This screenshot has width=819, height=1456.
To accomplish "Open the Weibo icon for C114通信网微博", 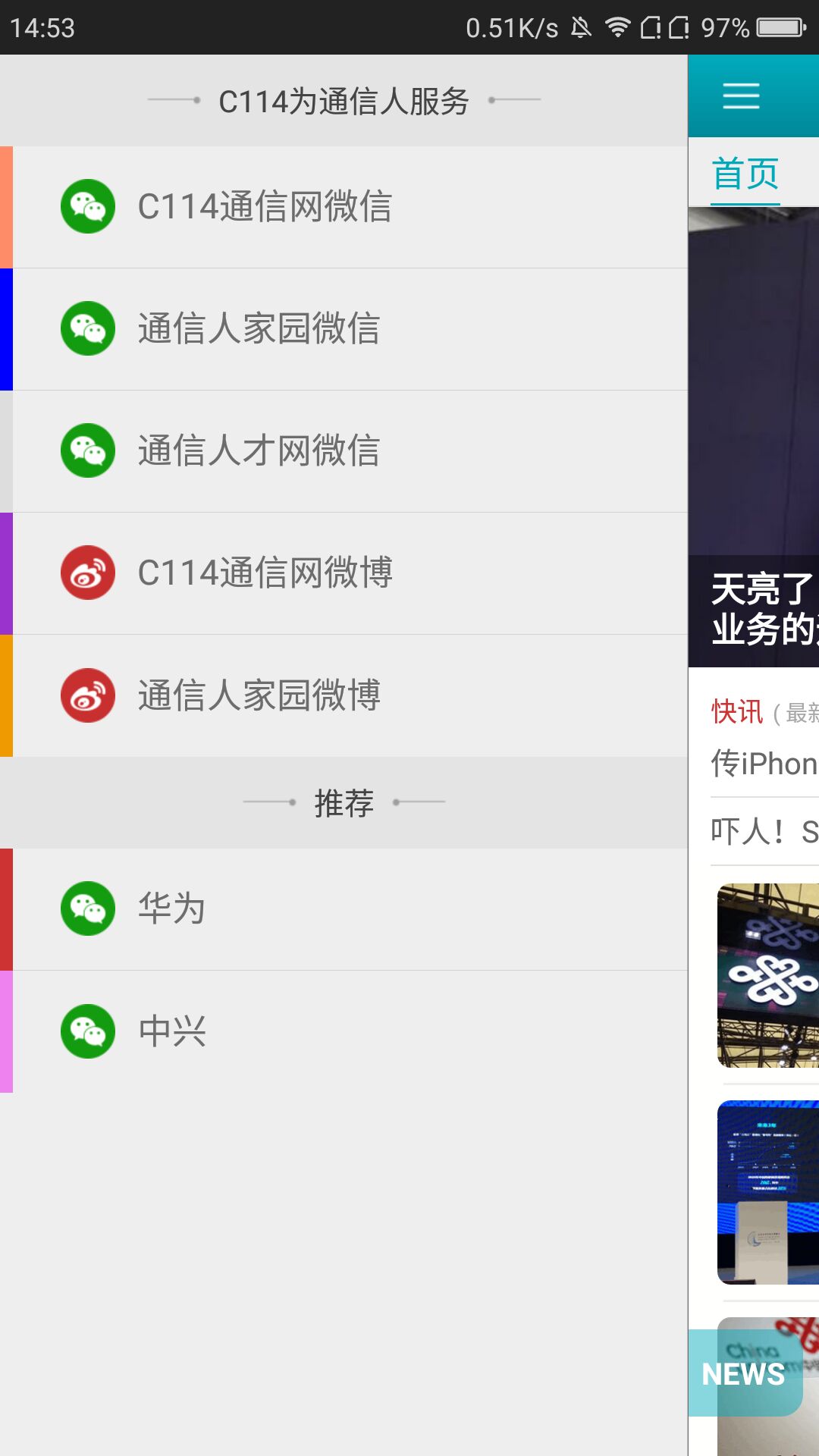I will pos(87,573).
